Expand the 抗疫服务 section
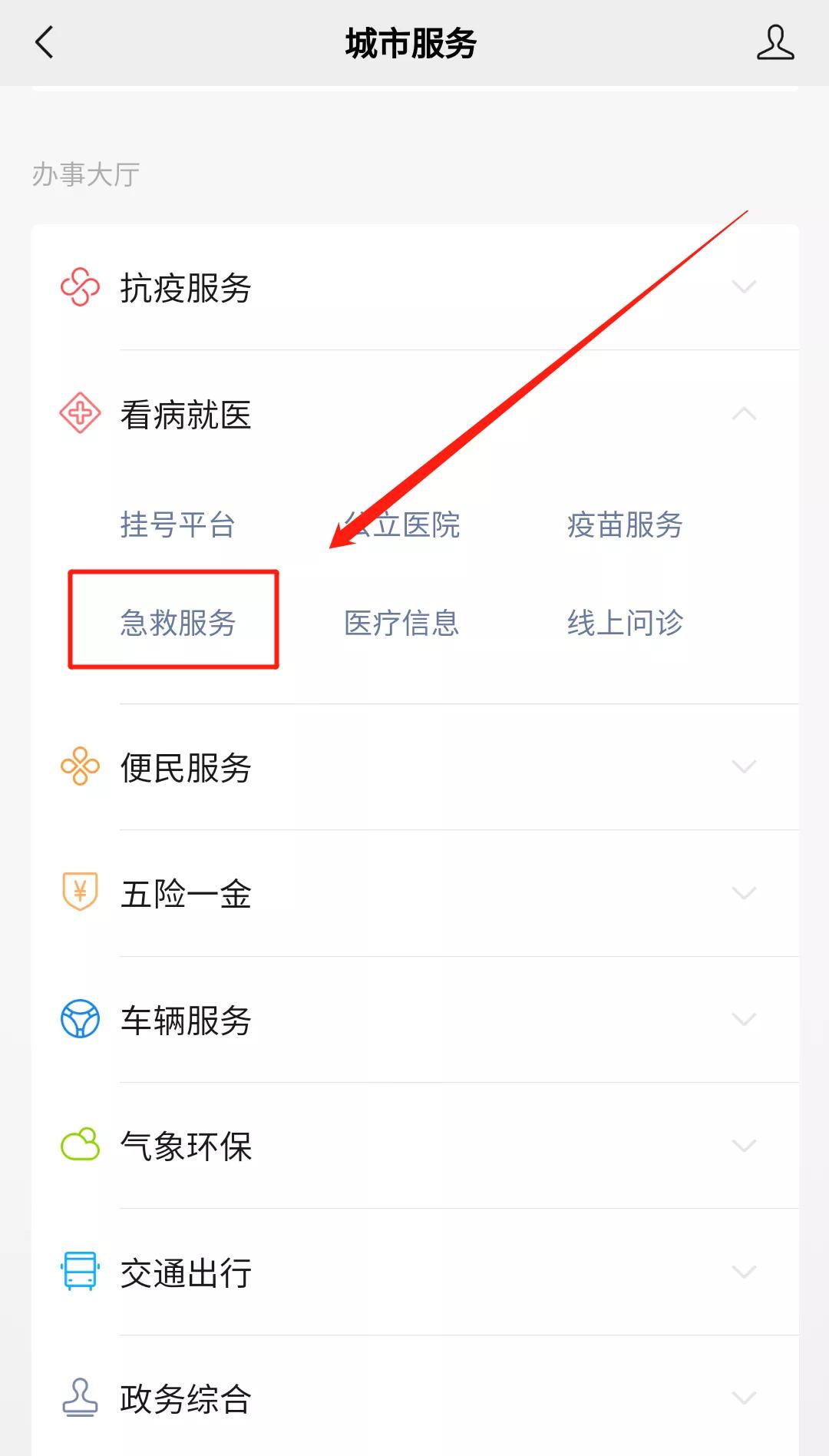The height and width of the screenshot is (1456, 829). pyautogui.click(x=743, y=287)
